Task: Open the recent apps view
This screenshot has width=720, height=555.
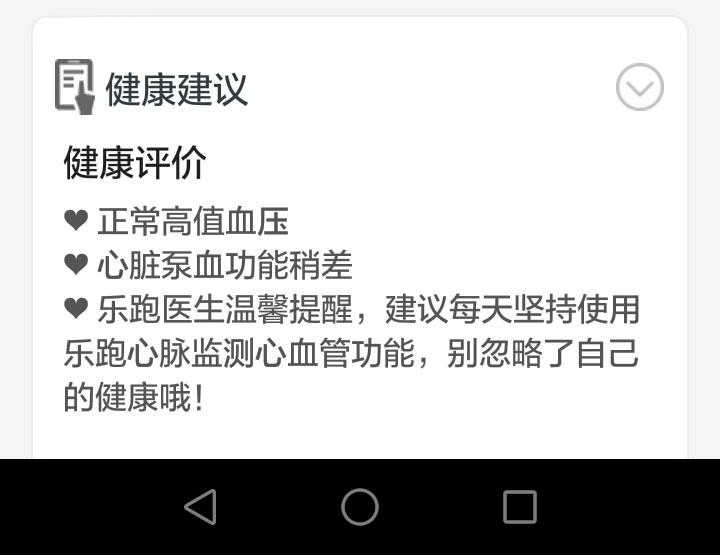Action: pyautogui.click(x=519, y=507)
